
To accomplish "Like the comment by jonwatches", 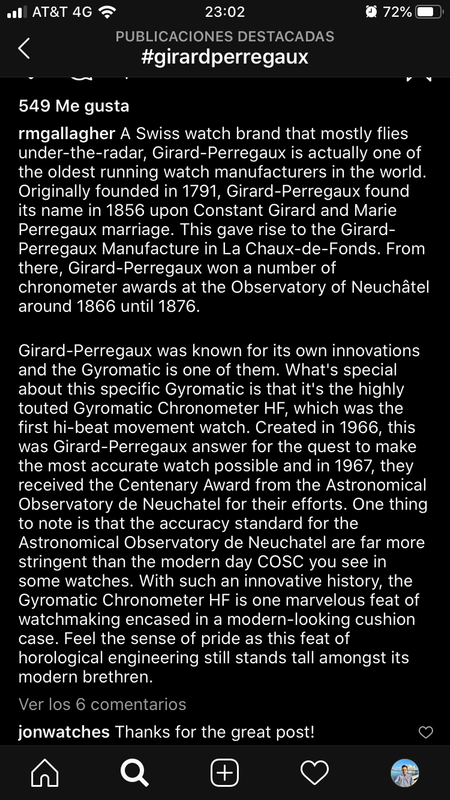I will click(426, 733).
